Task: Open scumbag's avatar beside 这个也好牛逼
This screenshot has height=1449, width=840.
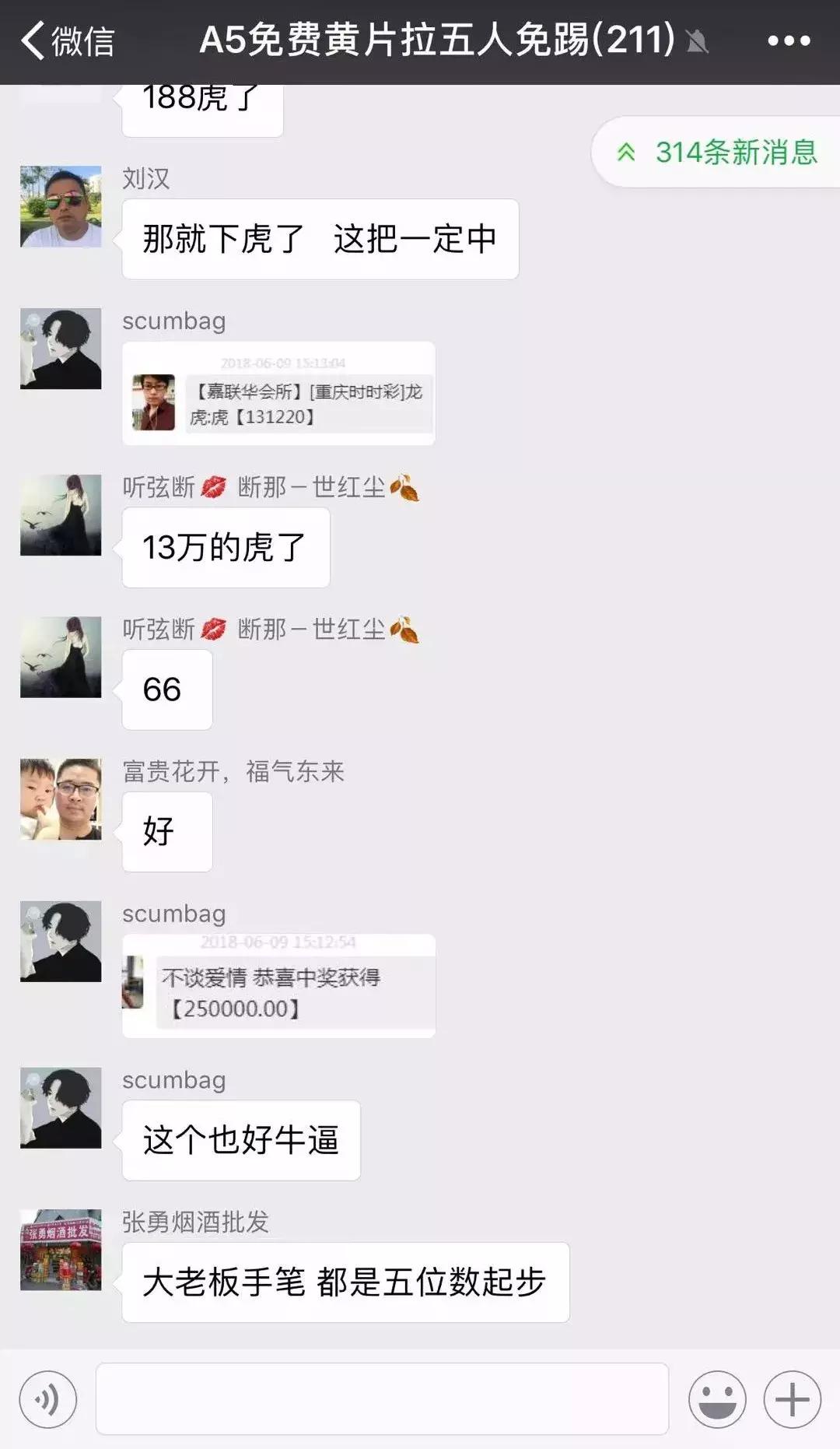Action: point(61,1107)
